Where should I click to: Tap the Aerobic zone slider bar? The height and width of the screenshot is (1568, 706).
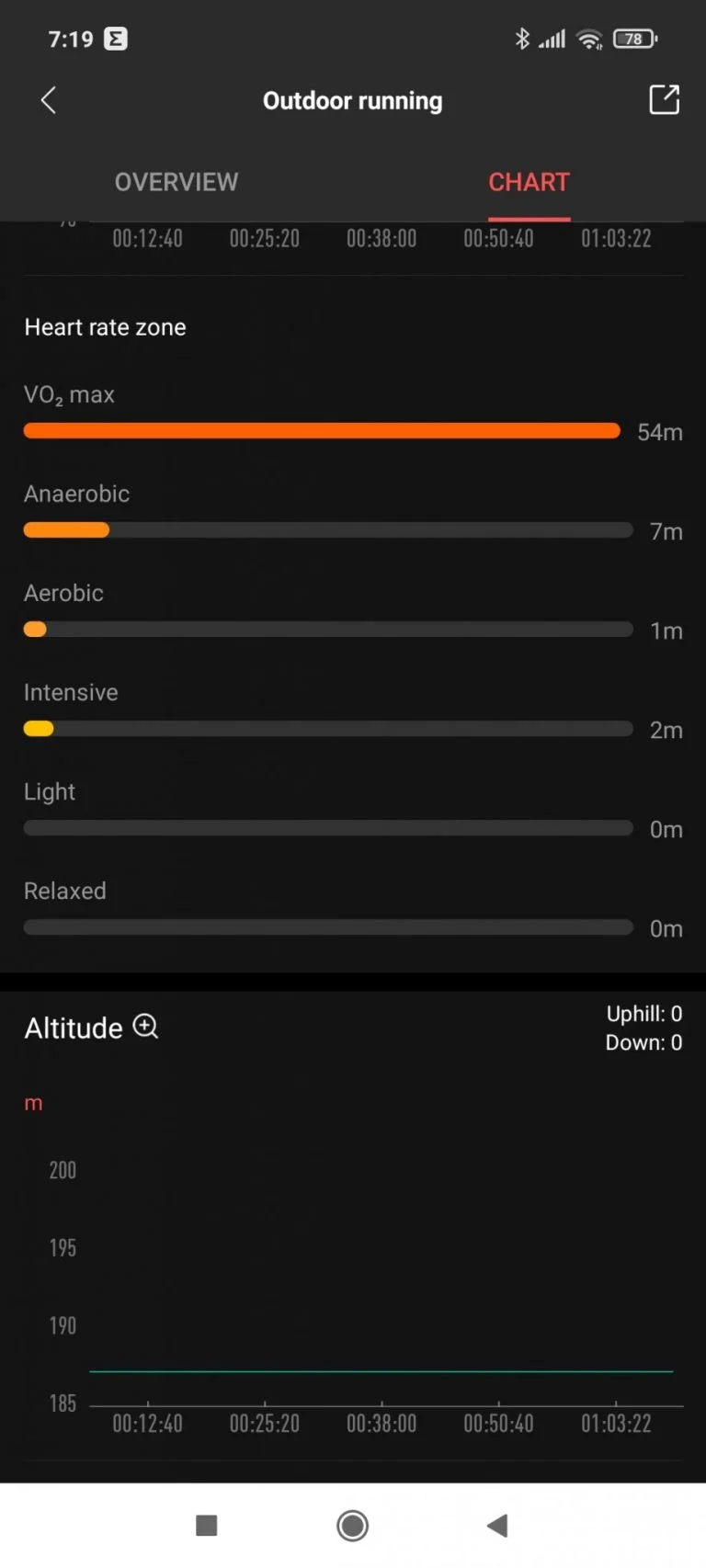pyautogui.click(x=327, y=629)
